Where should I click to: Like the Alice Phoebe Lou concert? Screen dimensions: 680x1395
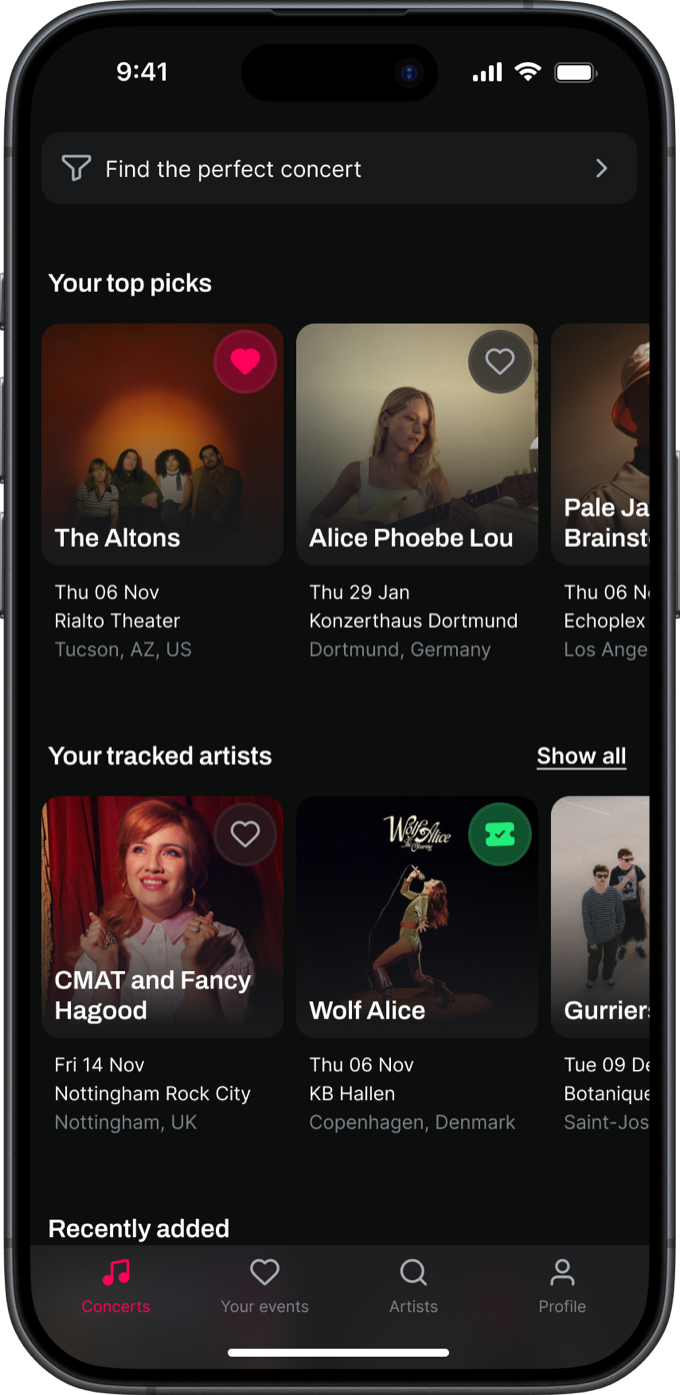point(500,362)
